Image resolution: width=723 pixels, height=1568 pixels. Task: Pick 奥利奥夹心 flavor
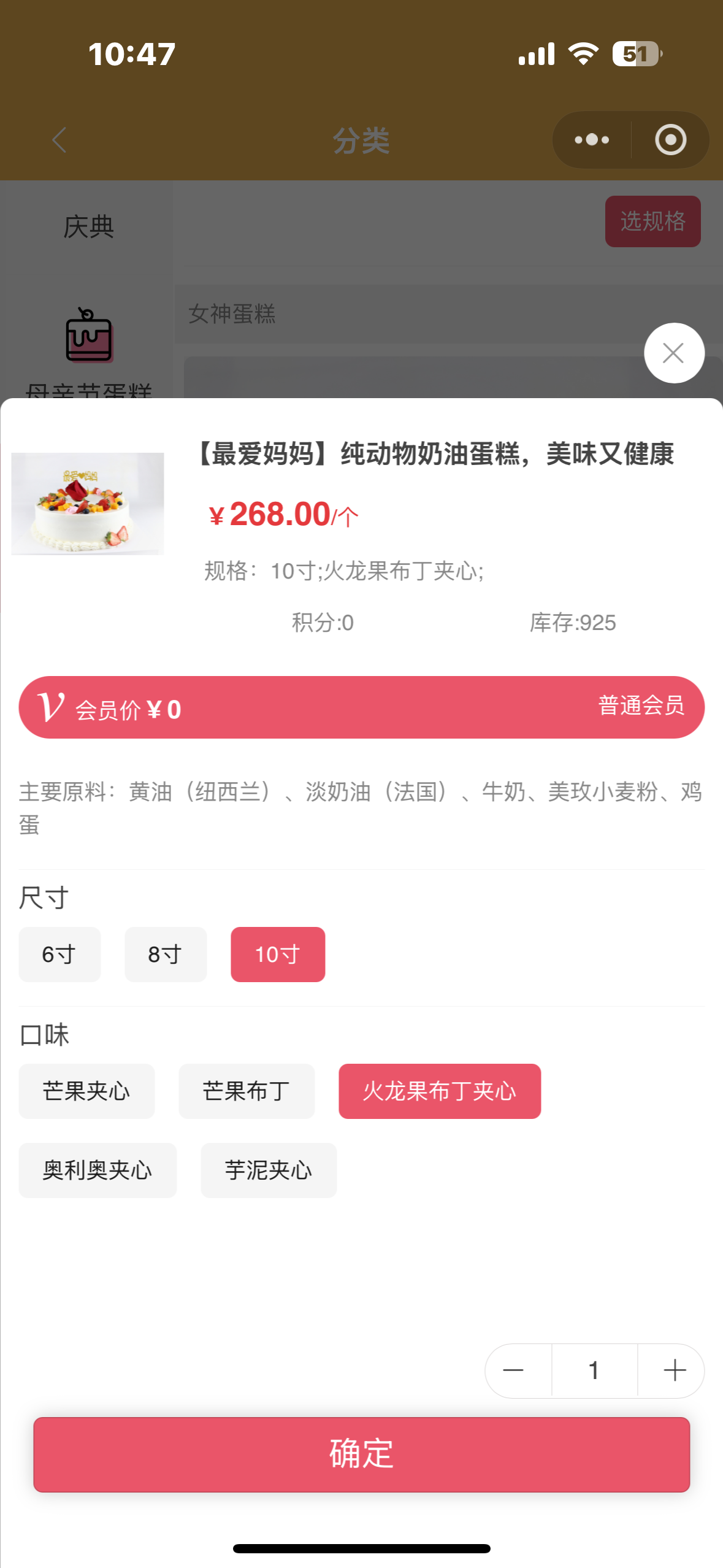[98, 1170]
